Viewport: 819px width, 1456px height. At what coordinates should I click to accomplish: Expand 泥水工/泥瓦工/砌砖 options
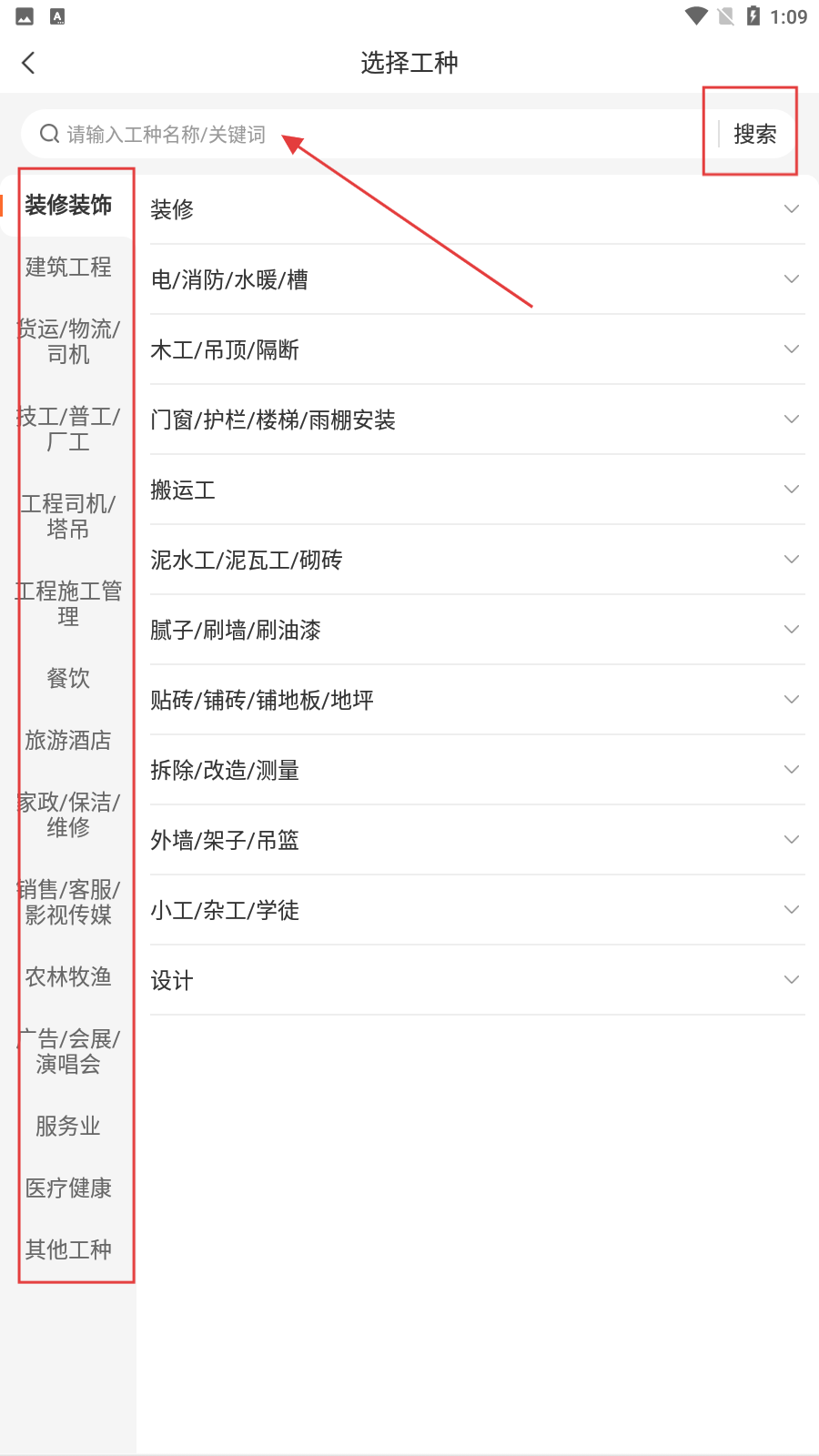tap(478, 560)
